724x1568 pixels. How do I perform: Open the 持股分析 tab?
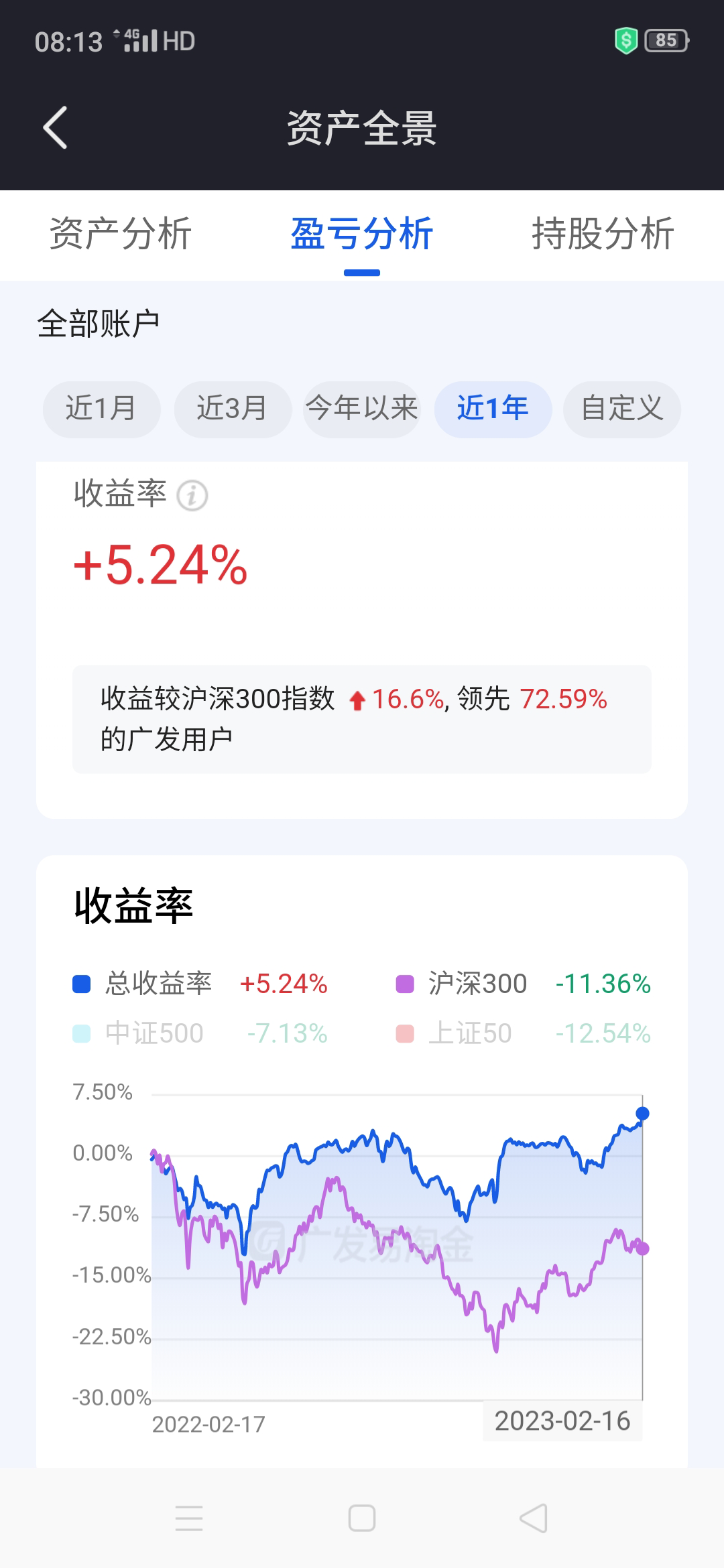603,234
